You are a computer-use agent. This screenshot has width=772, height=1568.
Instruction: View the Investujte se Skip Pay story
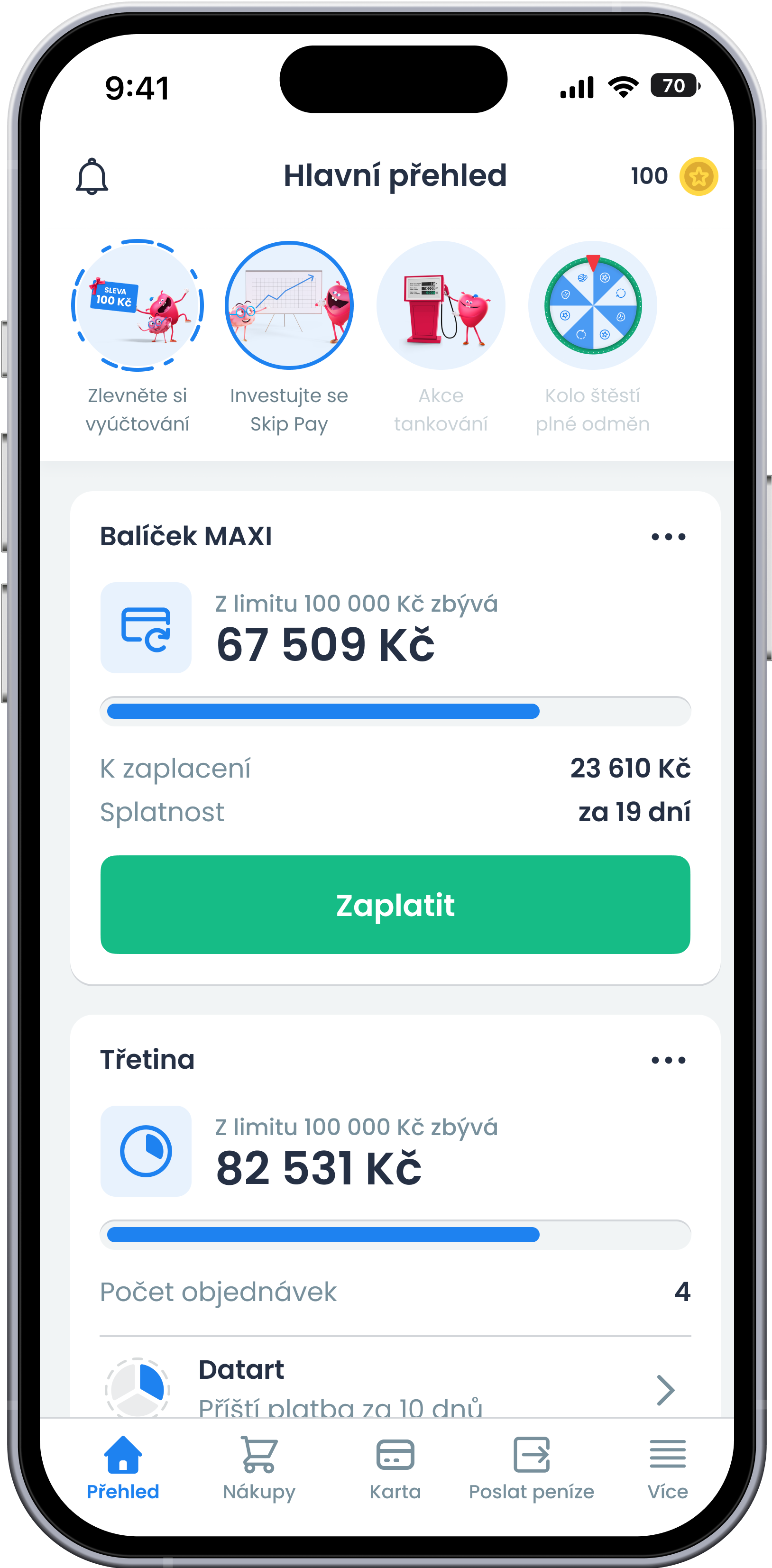[x=289, y=305]
